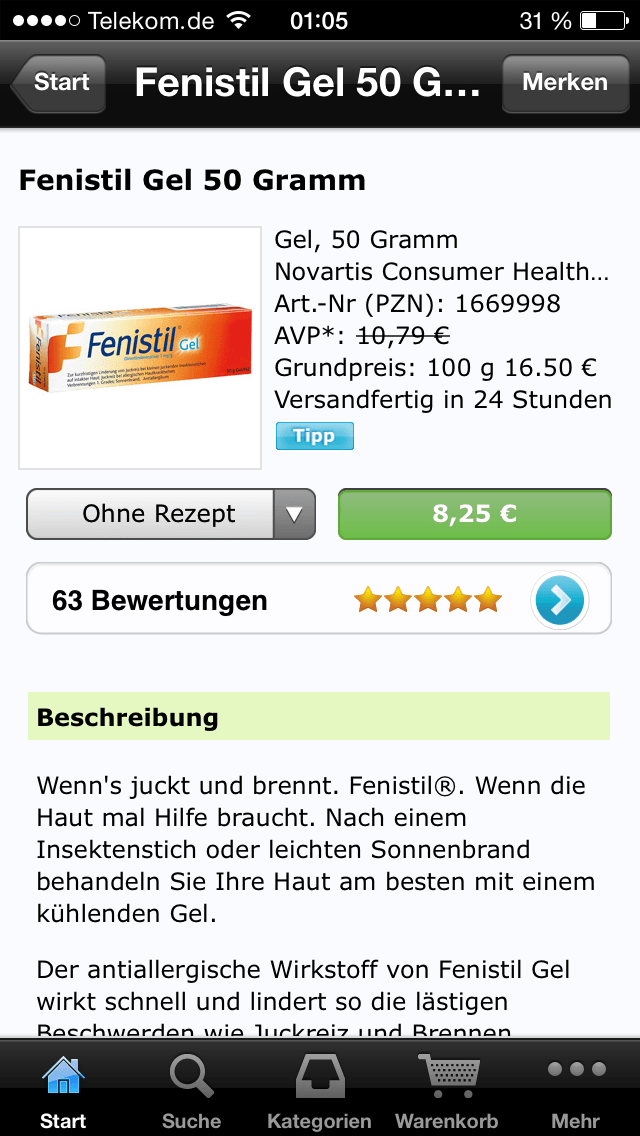Select the Start tab in bottom bar
The width and height of the screenshot is (640, 1136).
(63, 1089)
